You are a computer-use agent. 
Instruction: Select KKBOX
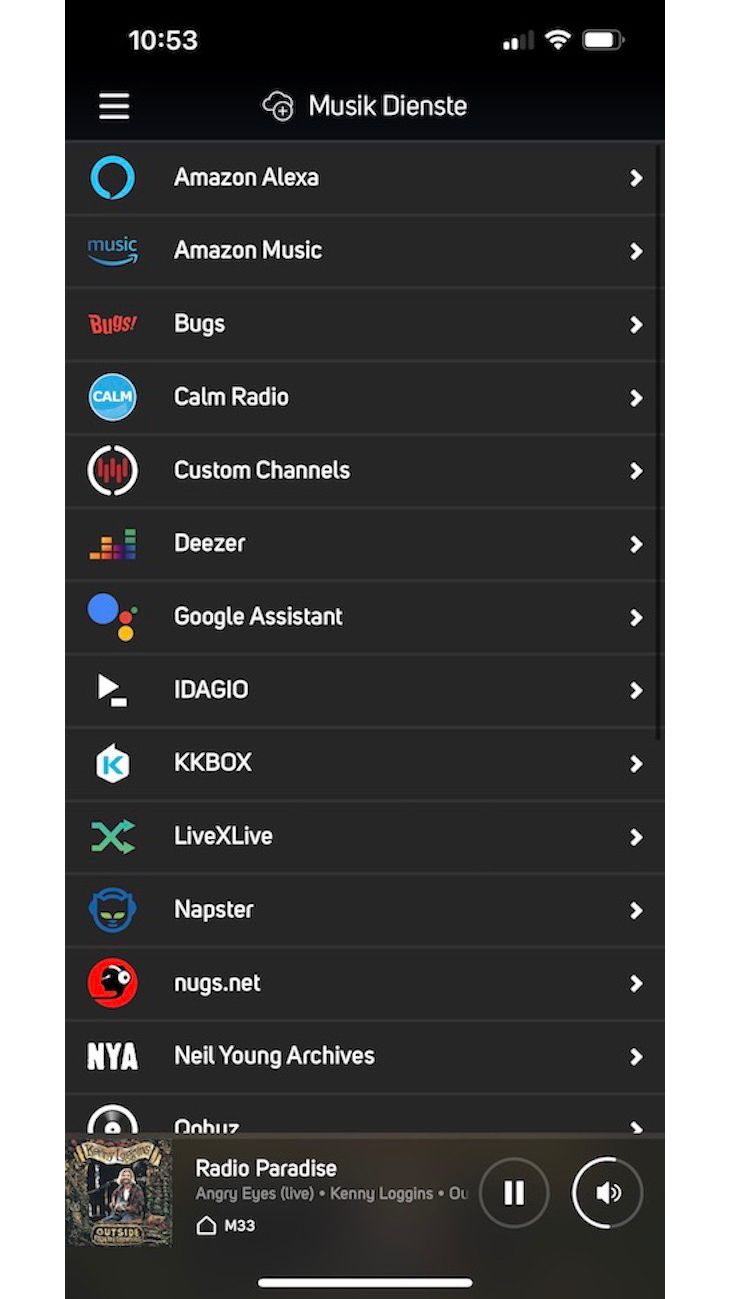pyautogui.click(x=364, y=763)
